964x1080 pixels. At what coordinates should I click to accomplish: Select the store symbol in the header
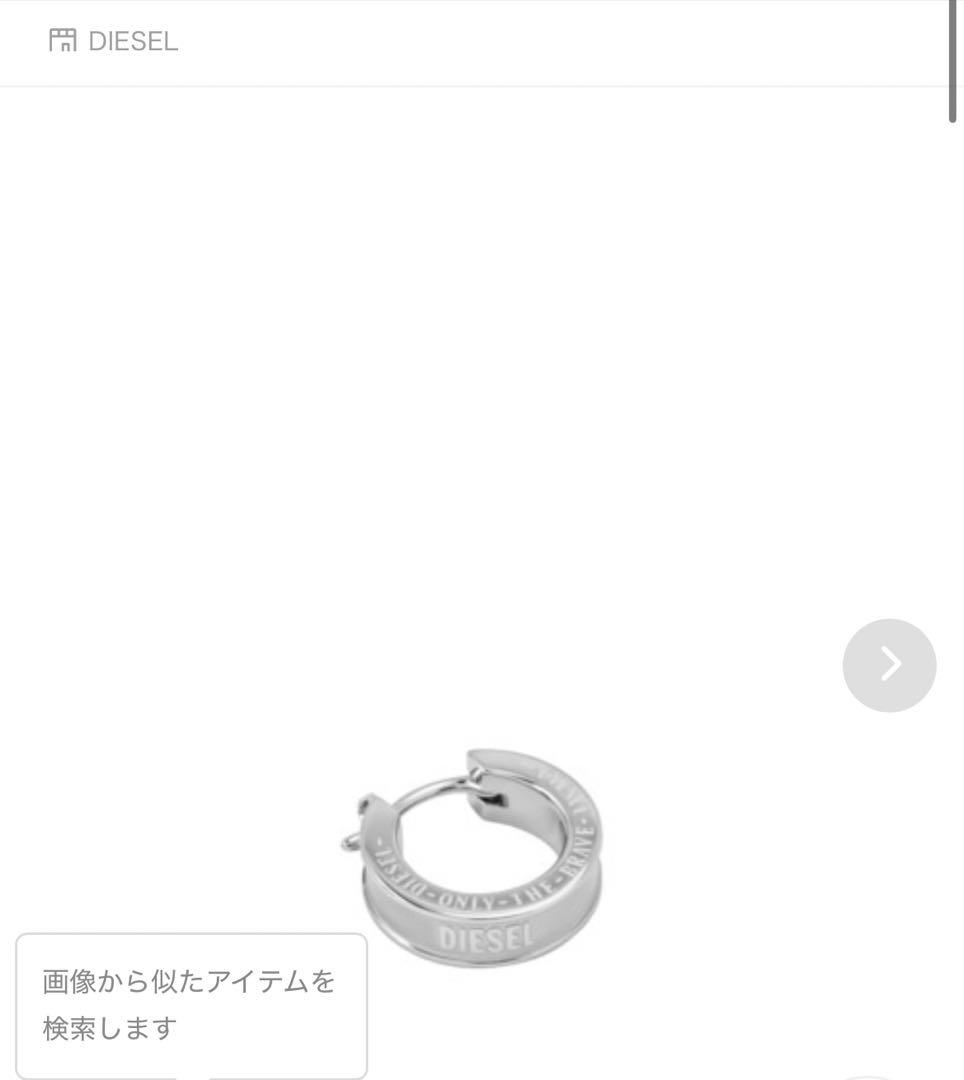coord(63,41)
